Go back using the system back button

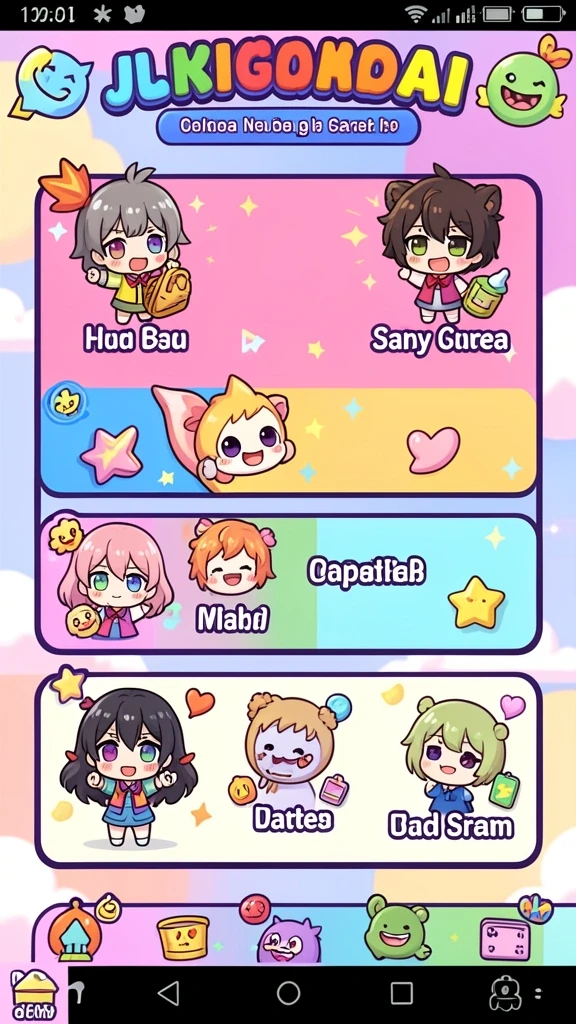pyautogui.click(x=169, y=993)
